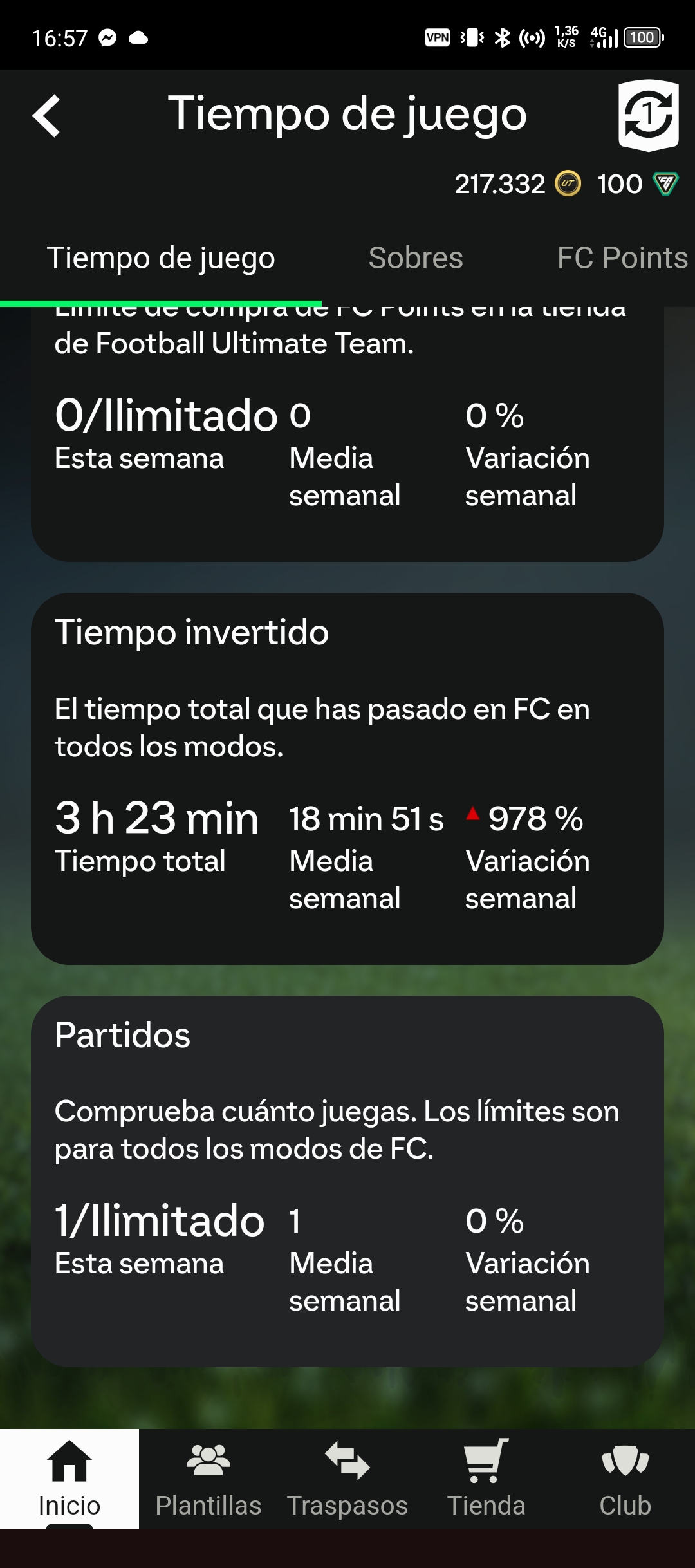Open the Plantillas section
Screen dimensions: 695x1568
(x=208, y=1479)
